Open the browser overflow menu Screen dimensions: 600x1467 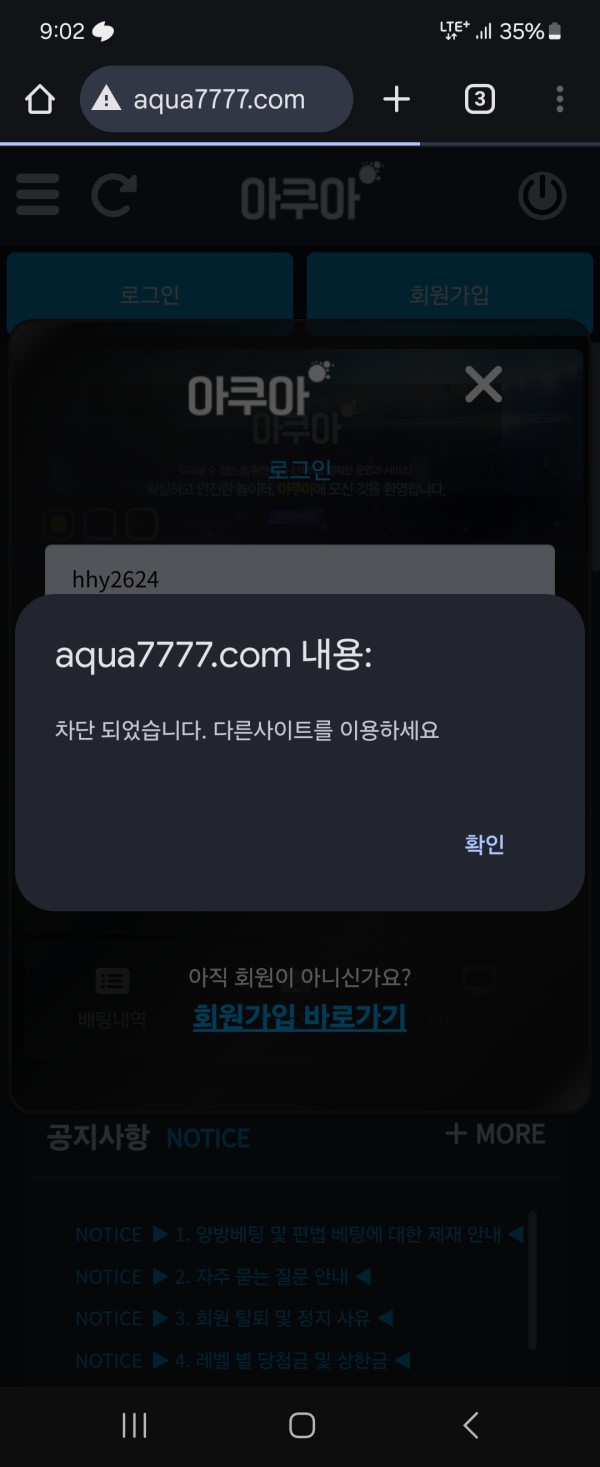pos(559,99)
